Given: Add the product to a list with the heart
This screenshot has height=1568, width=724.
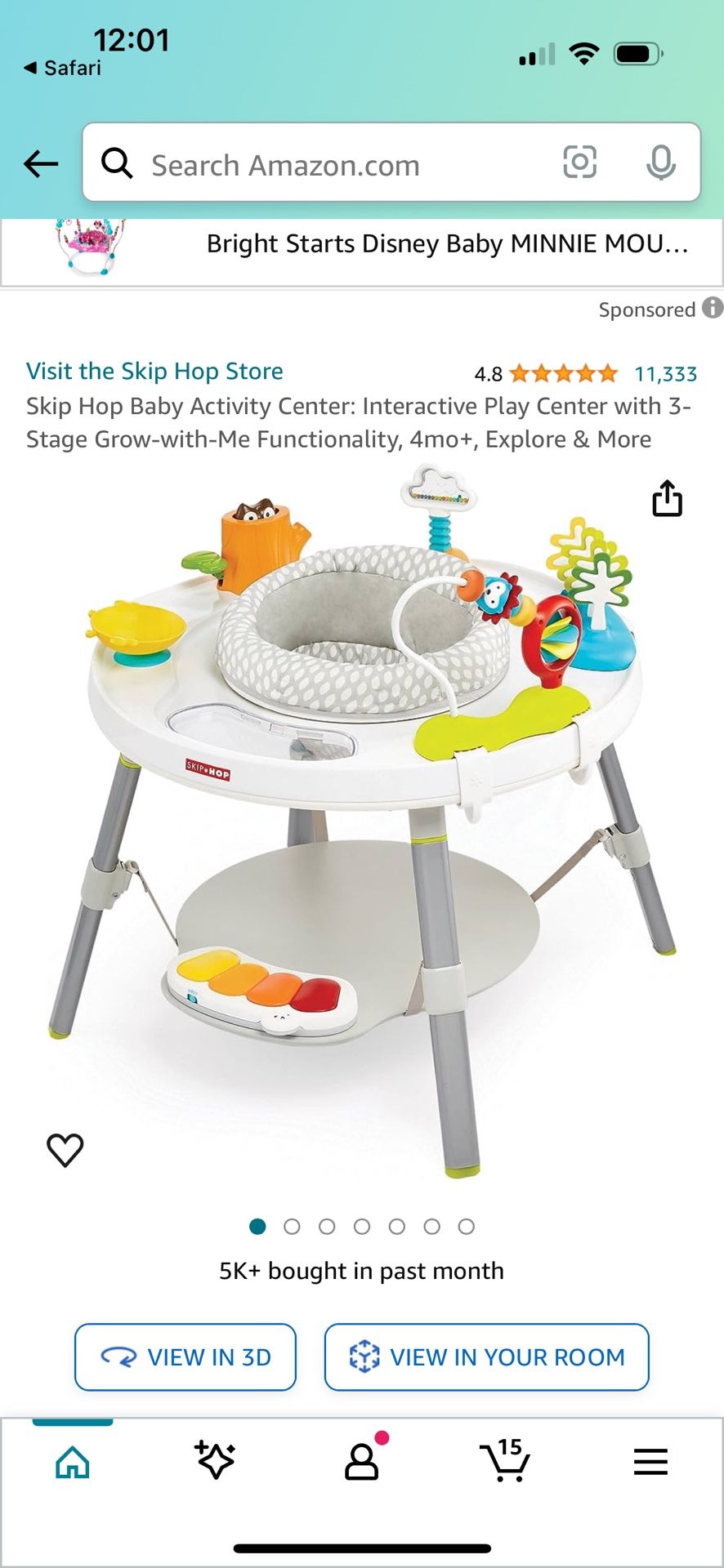Looking at the screenshot, I should tap(65, 1150).
